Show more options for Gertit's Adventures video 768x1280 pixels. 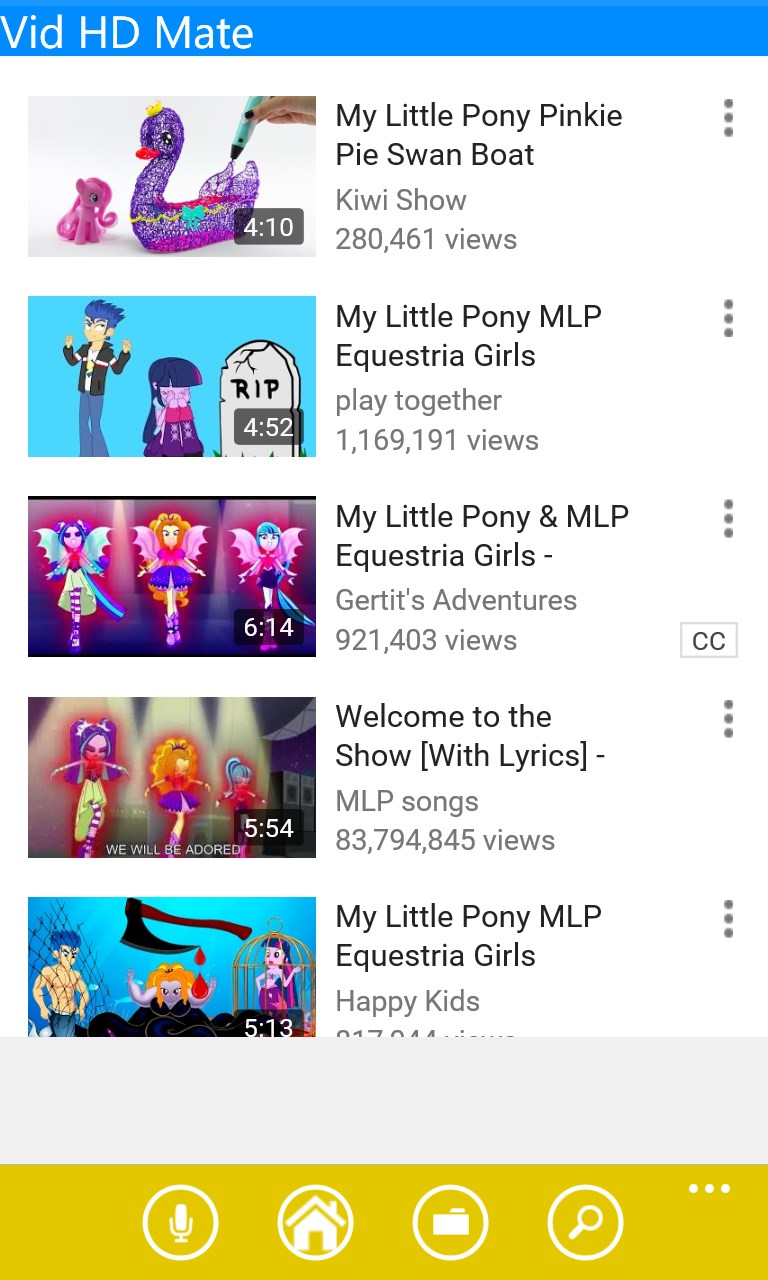tap(728, 518)
